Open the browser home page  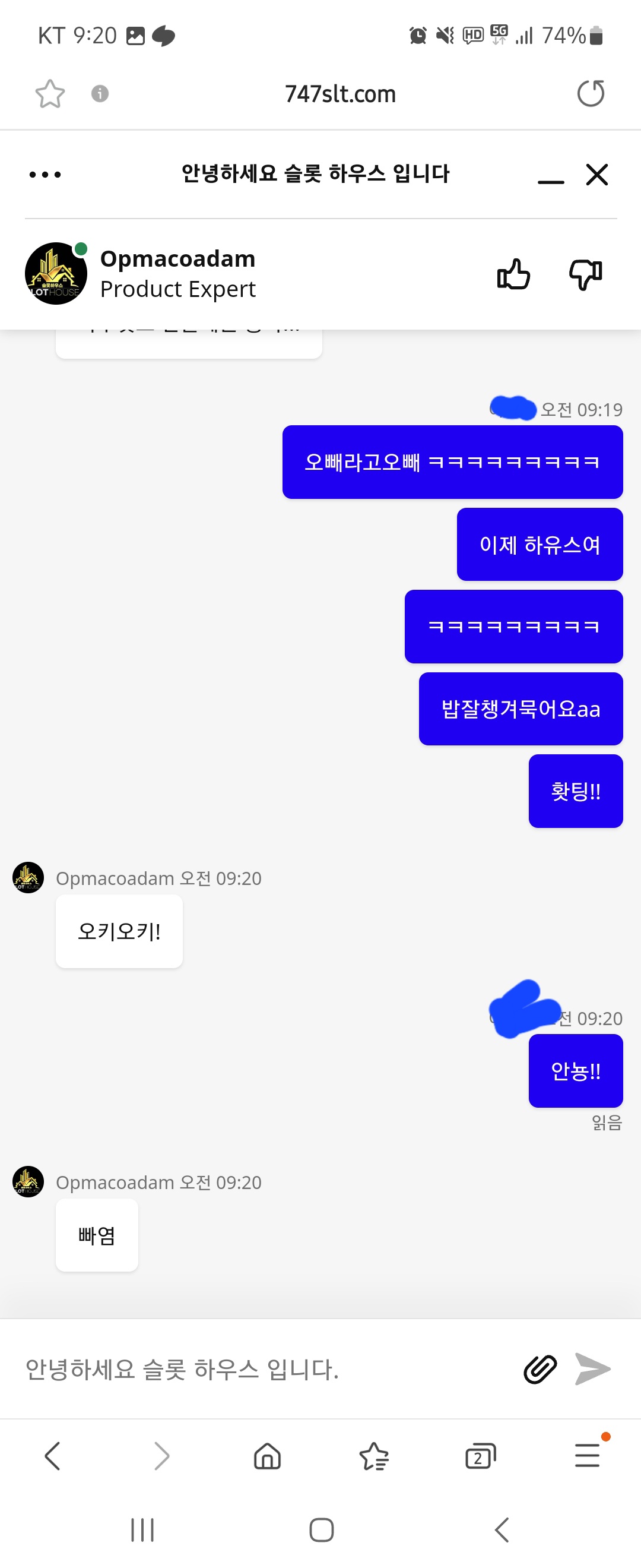point(268,1456)
